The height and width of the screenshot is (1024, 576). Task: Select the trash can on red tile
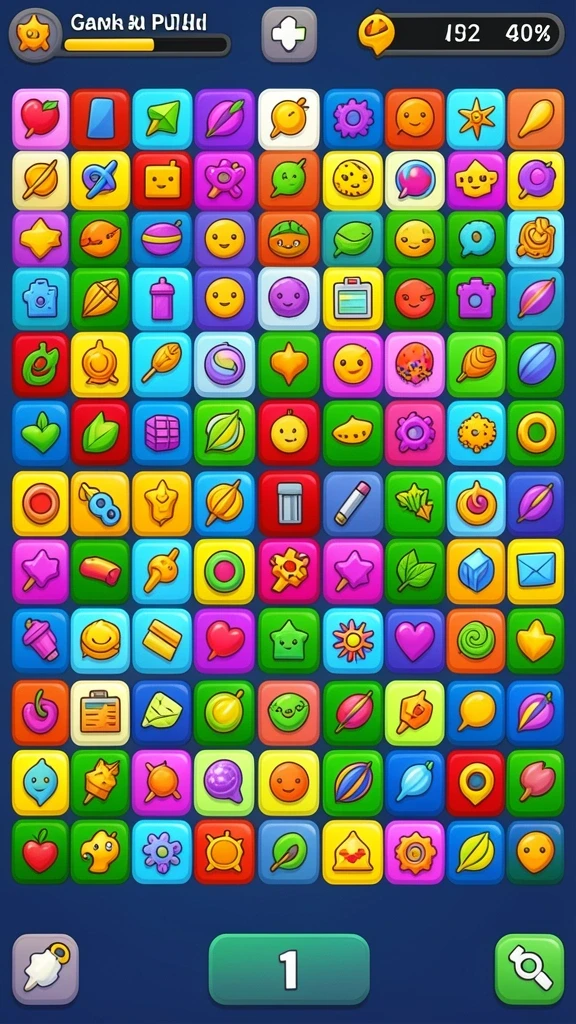tap(289, 503)
